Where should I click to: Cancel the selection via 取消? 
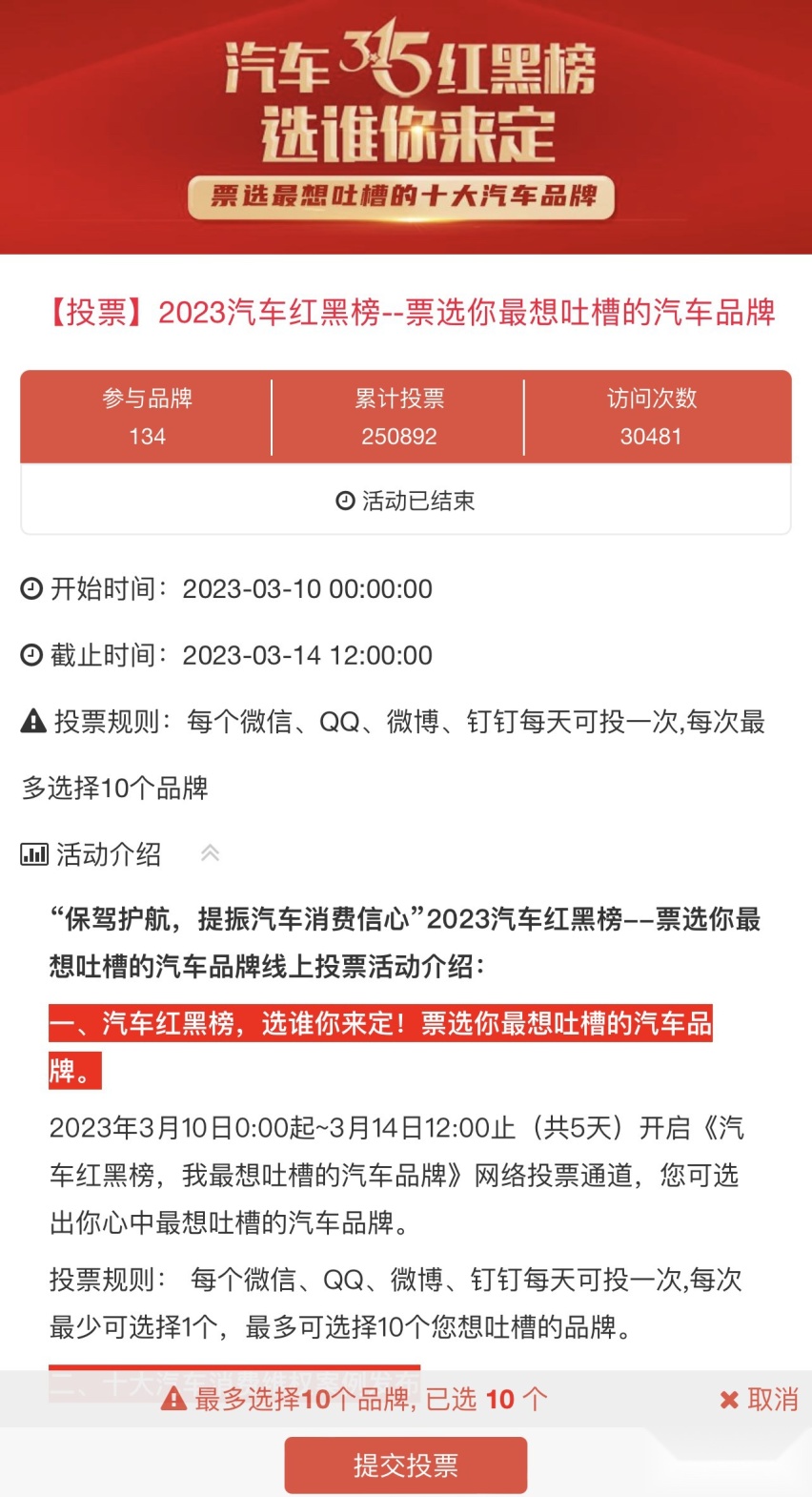tap(760, 1399)
